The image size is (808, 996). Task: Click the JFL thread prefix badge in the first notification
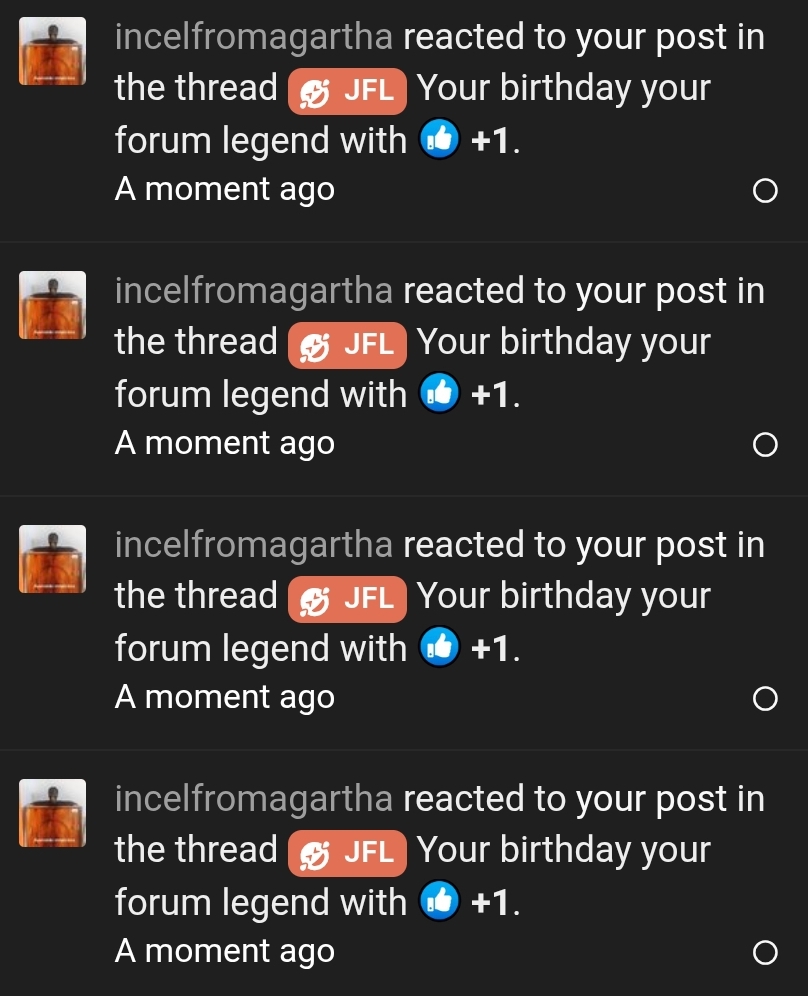[x=347, y=91]
